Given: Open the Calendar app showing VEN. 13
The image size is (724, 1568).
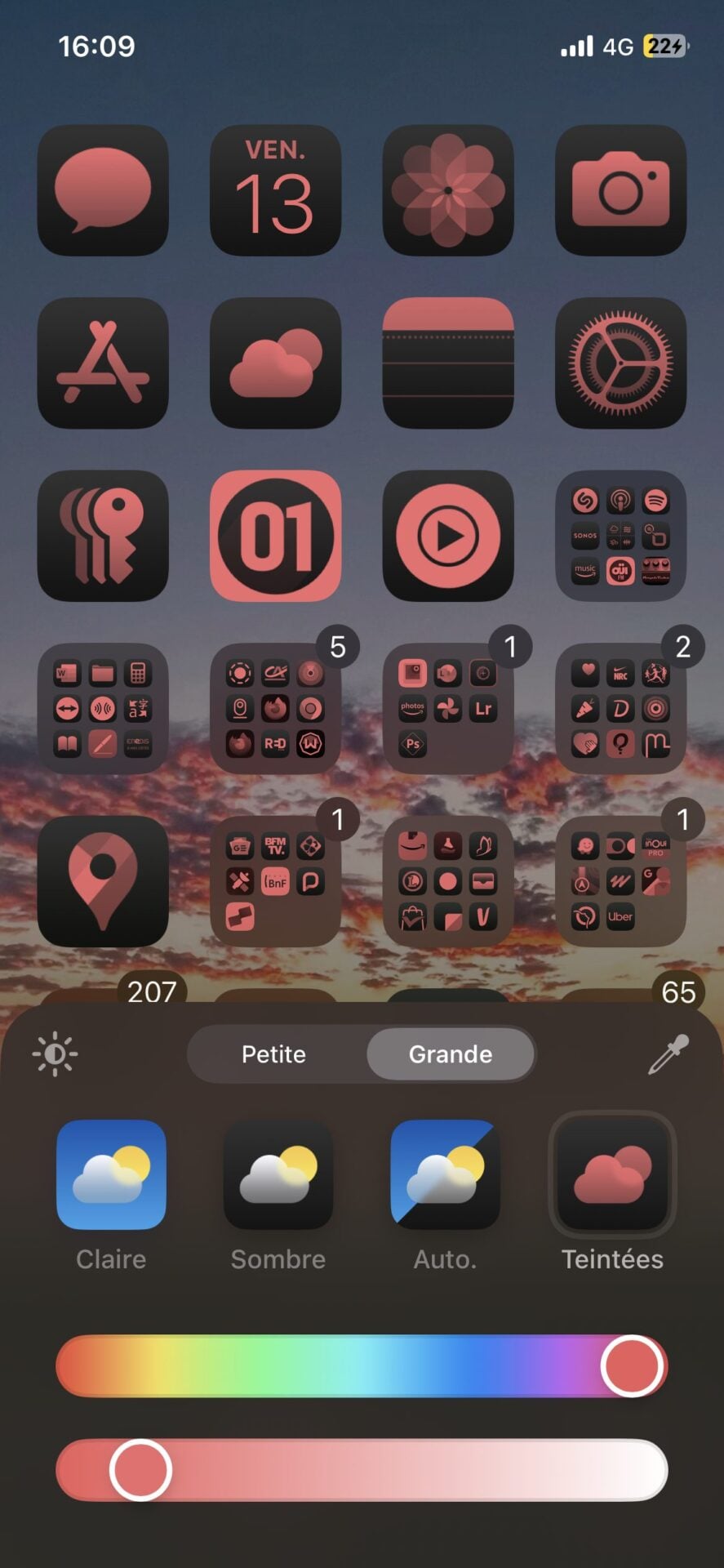Looking at the screenshot, I should pos(275,190).
